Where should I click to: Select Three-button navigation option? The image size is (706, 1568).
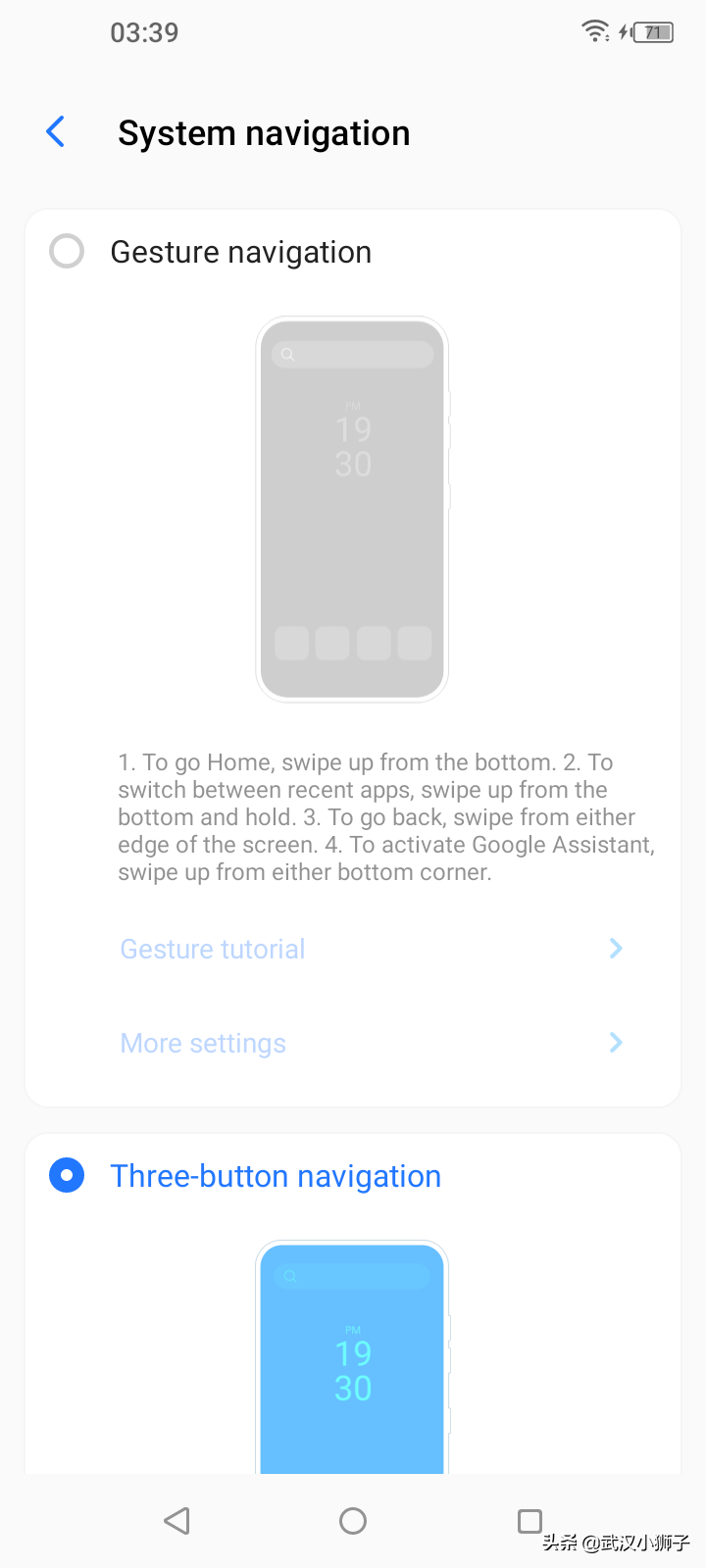click(x=67, y=1175)
